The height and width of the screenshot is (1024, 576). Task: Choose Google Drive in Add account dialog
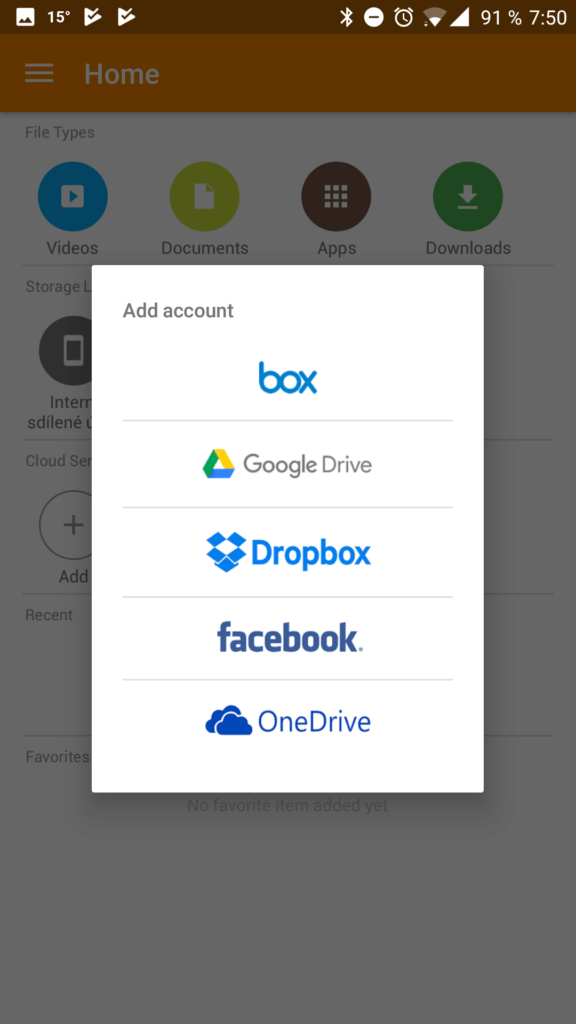pos(287,464)
